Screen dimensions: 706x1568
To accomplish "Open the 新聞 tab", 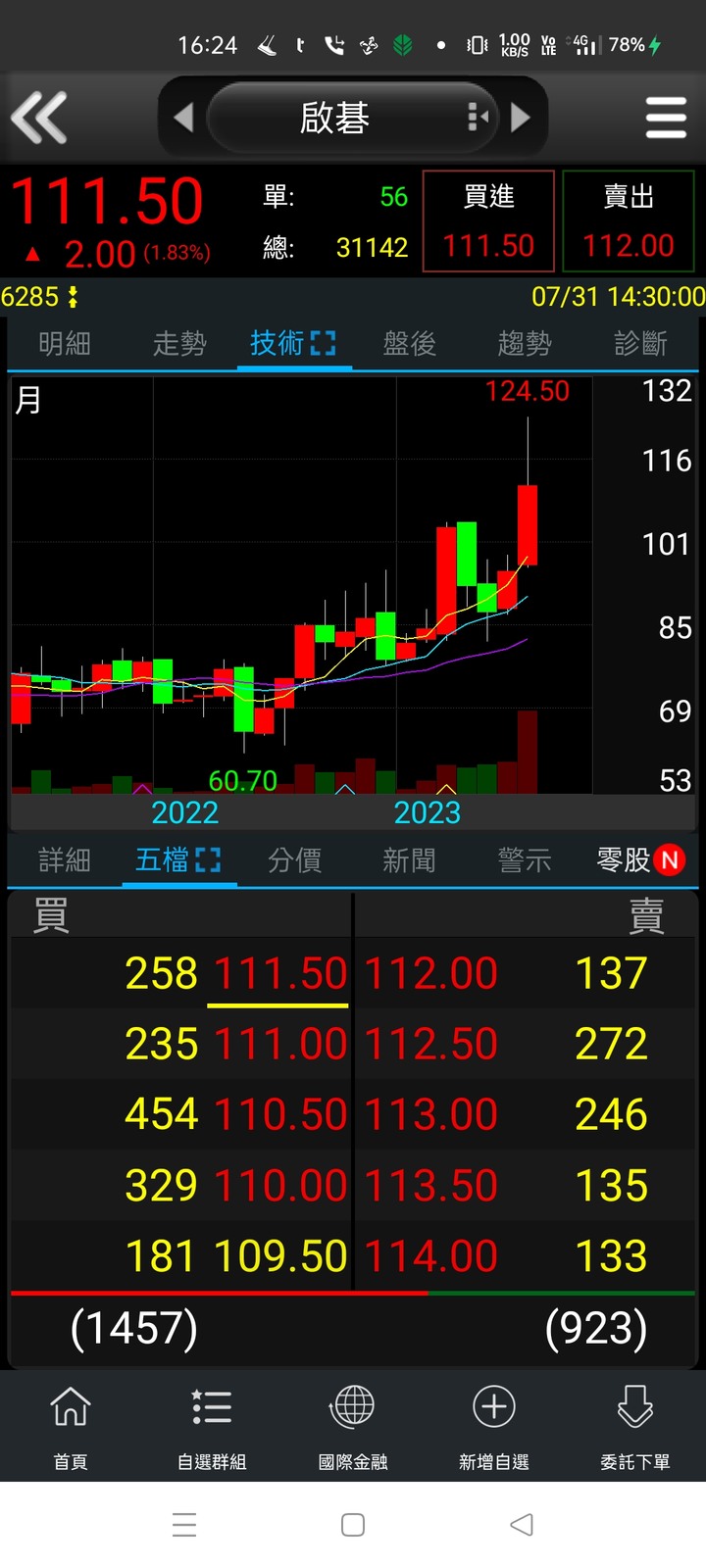I will click(409, 860).
